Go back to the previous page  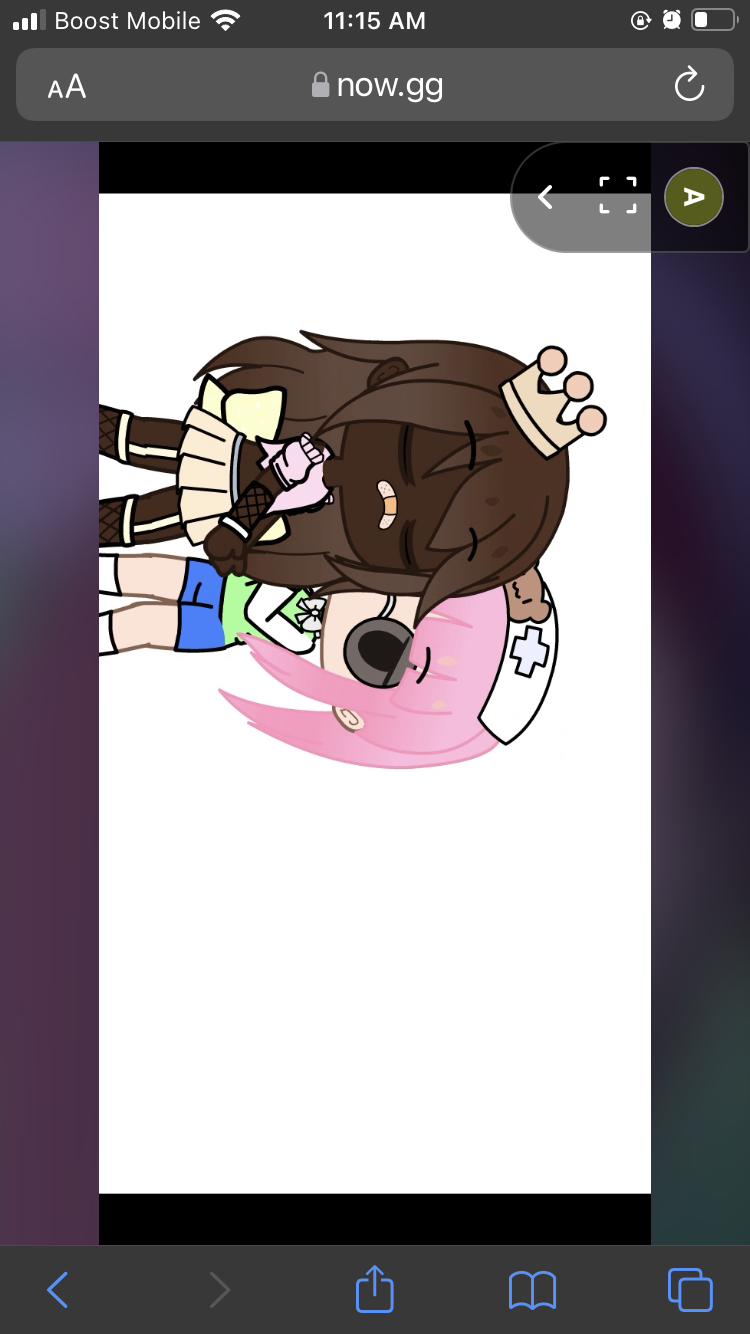(x=58, y=1289)
